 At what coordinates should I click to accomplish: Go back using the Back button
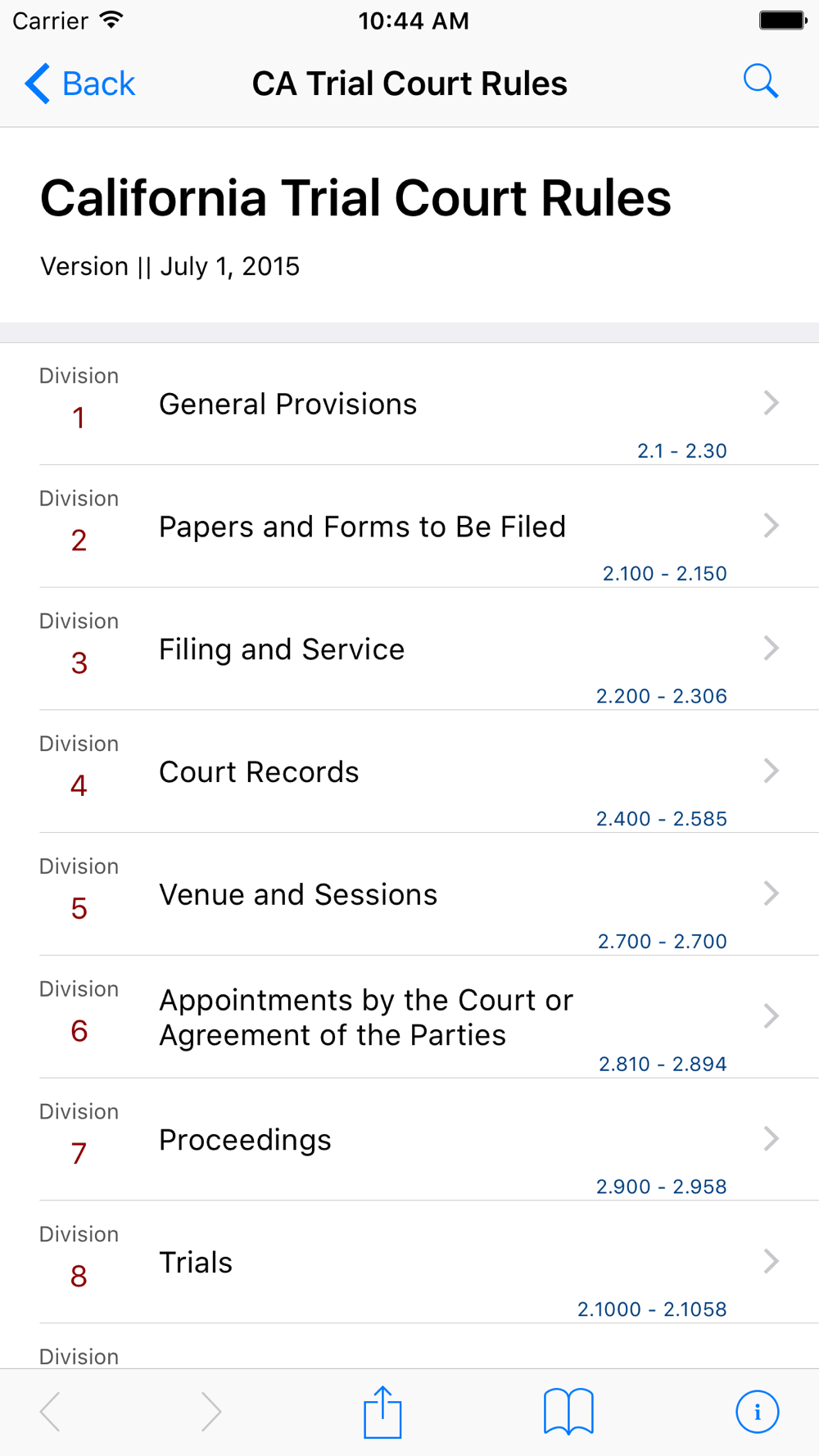(79, 84)
